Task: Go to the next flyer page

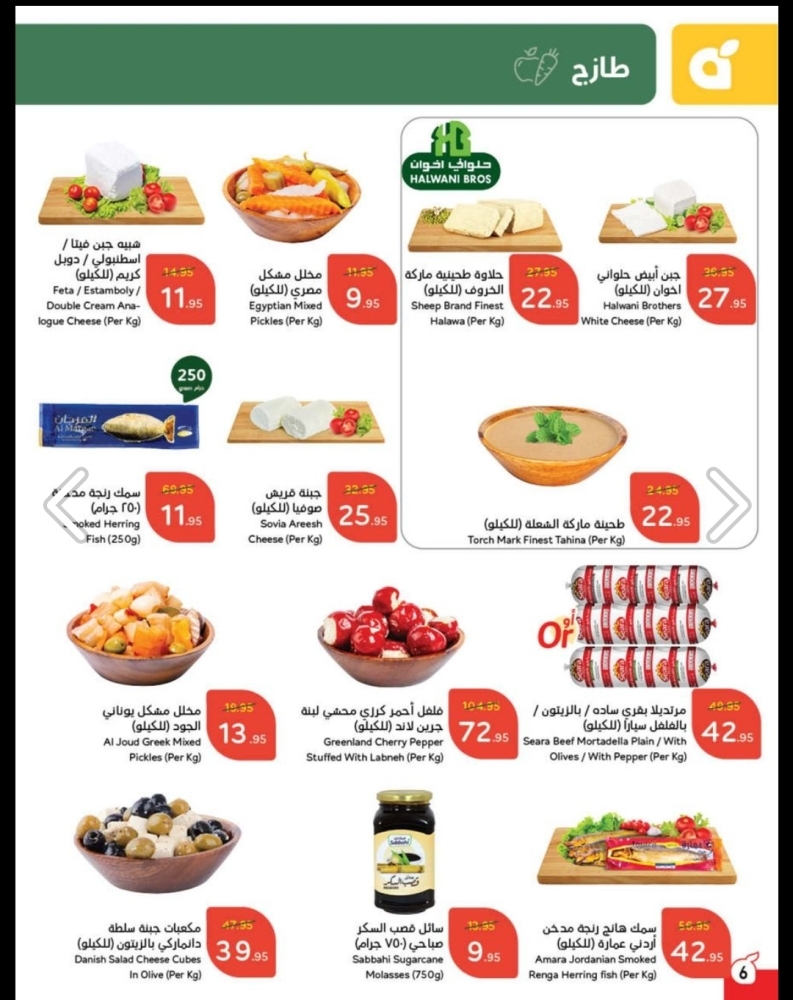Action: point(727,505)
